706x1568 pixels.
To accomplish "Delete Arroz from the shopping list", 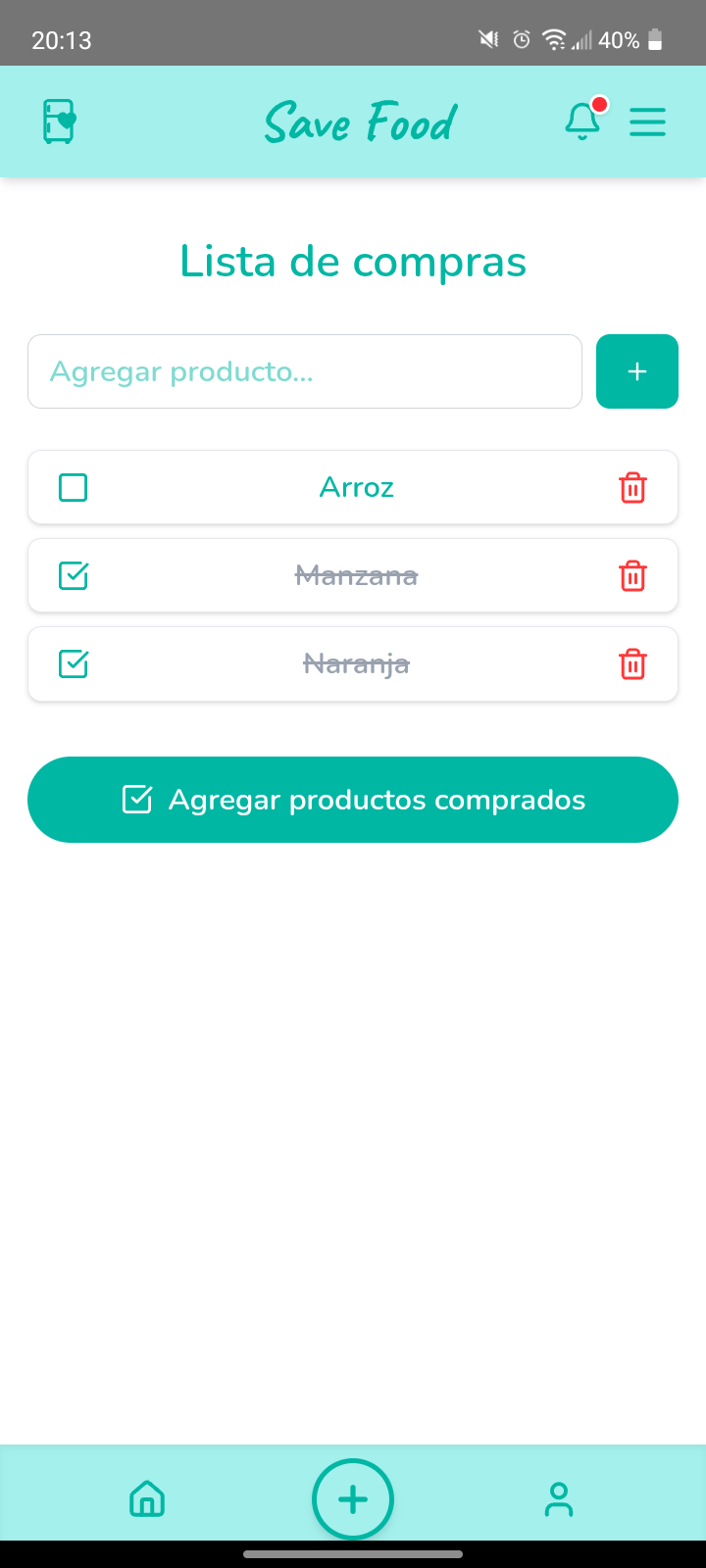I will (x=633, y=487).
